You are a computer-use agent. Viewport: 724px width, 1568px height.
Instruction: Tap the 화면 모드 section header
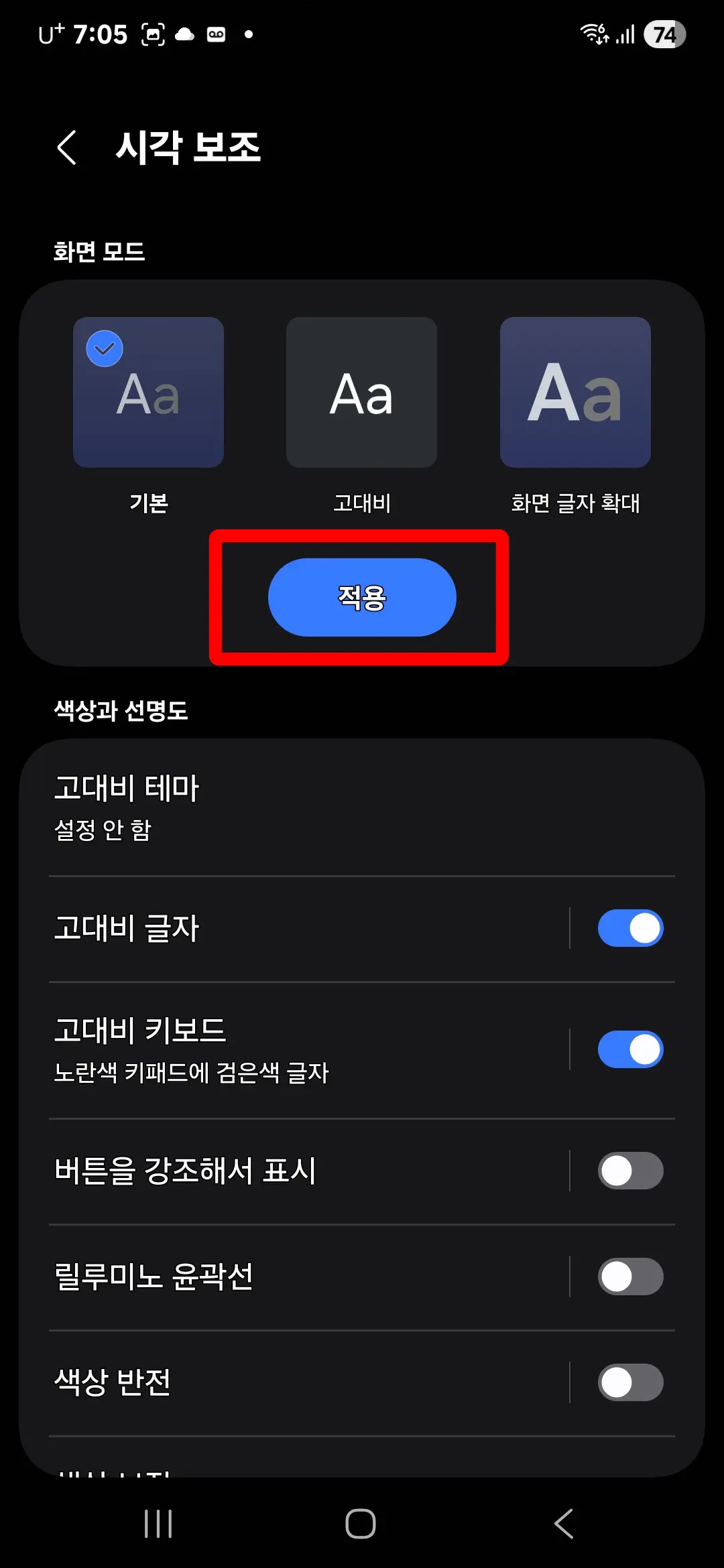click(98, 251)
